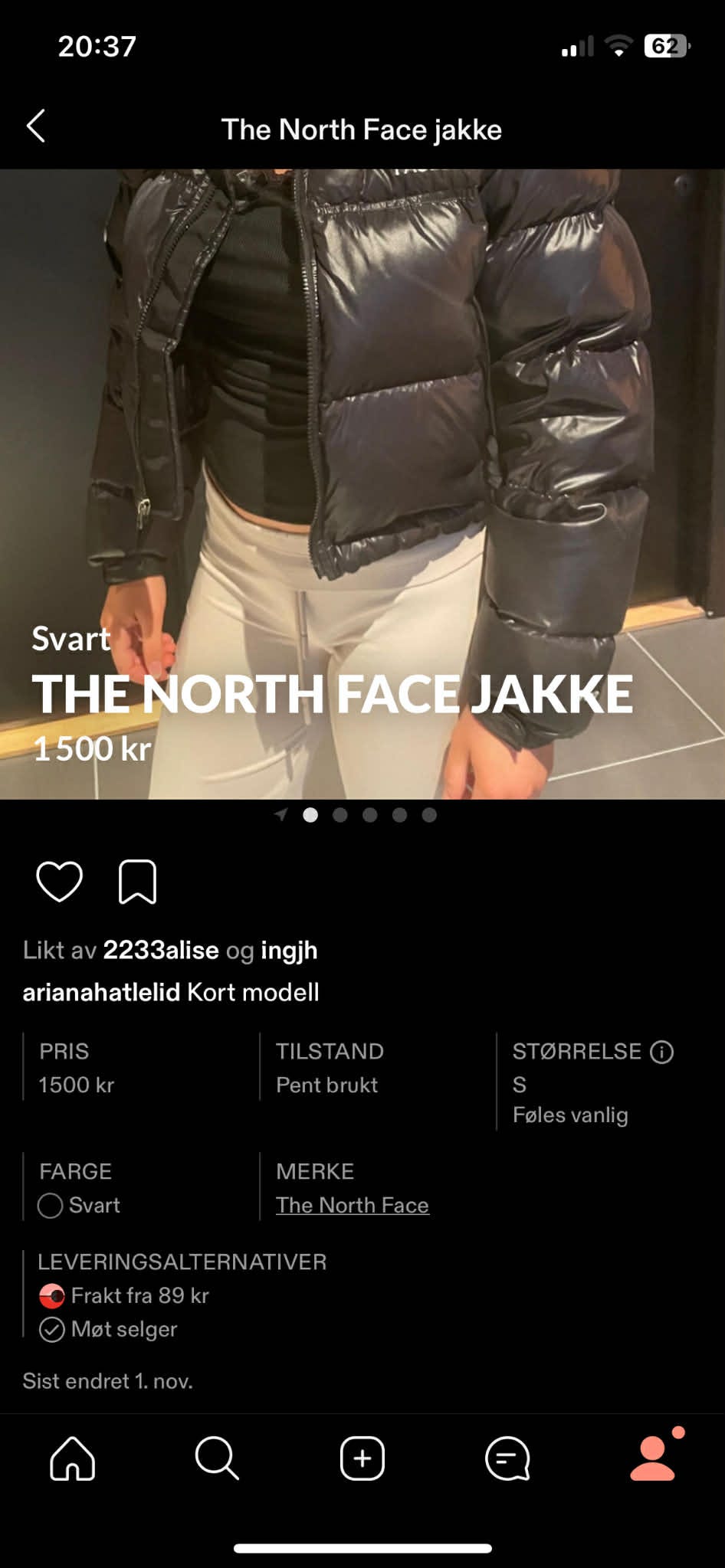Save the listing using the bookmark icon
The width and height of the screenshot is (725, 1568).
tap(138, 881)
